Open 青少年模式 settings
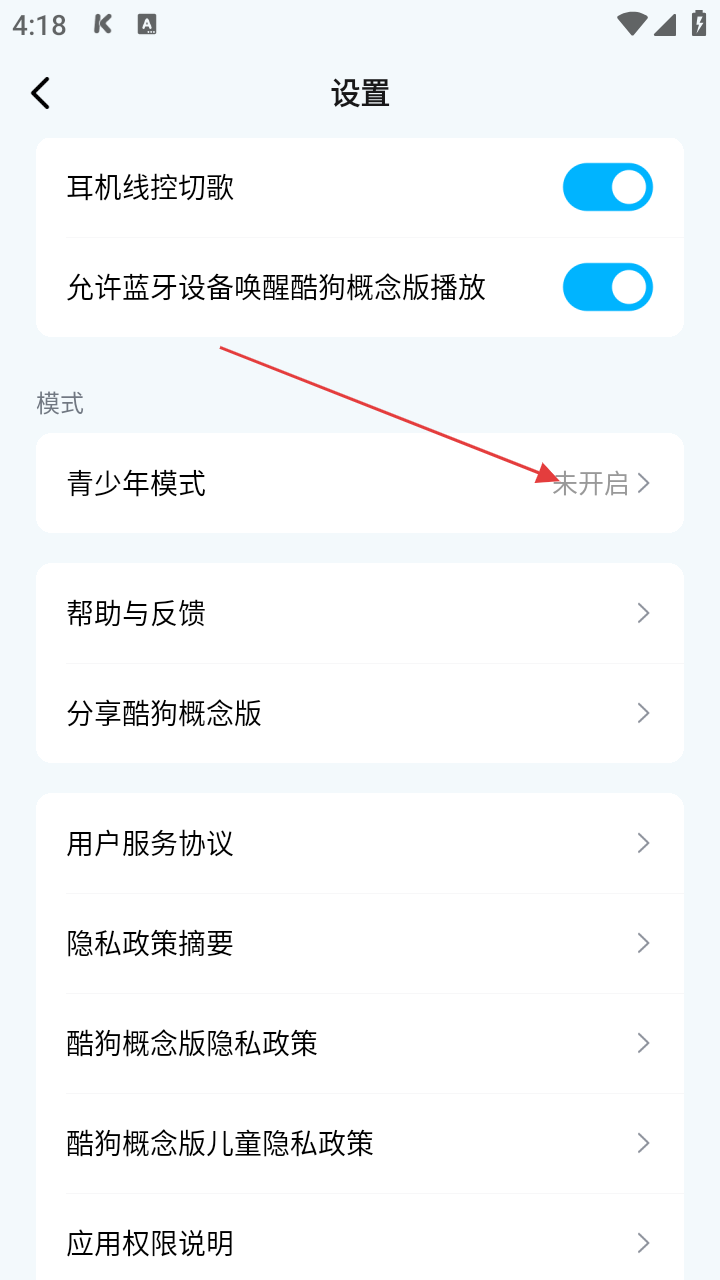 click(x=360, y=483)
